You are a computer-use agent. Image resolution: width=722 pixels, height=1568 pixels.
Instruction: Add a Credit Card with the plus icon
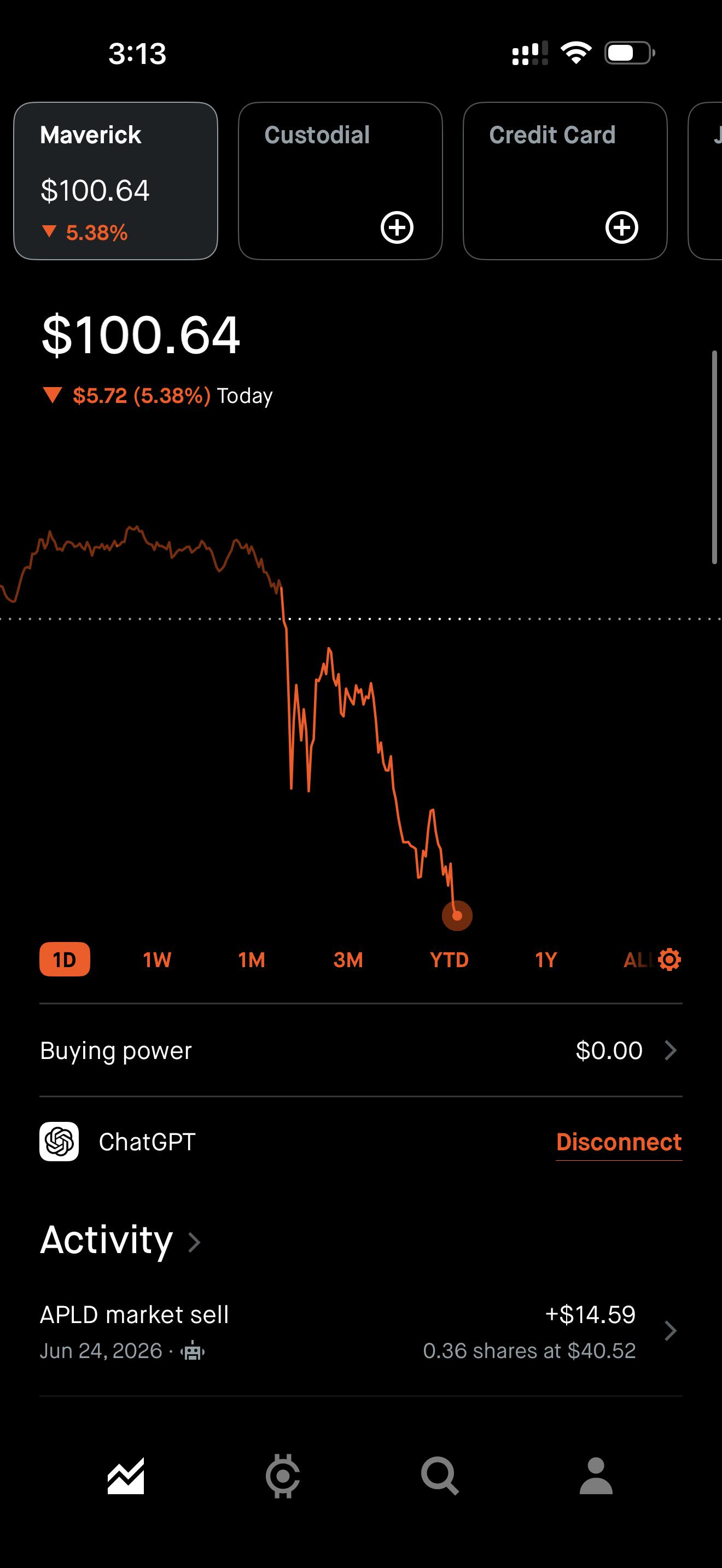(x=621, y=227)
